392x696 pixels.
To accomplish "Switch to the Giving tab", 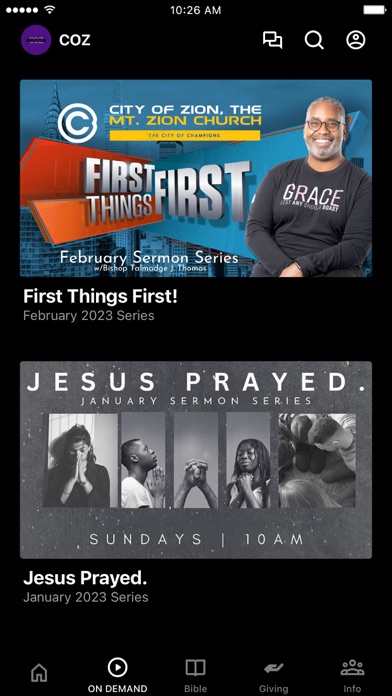I will pos(273,675).
